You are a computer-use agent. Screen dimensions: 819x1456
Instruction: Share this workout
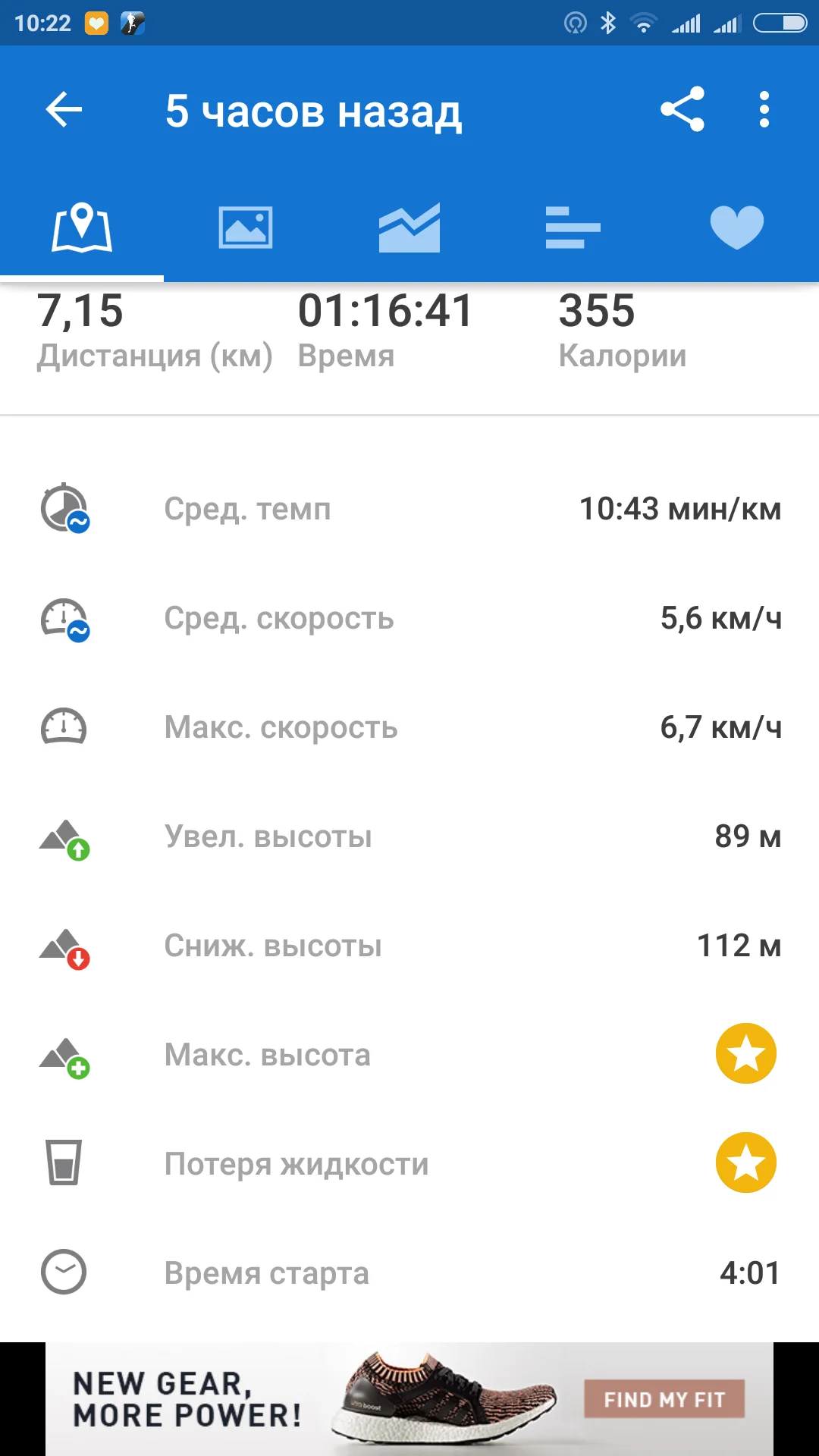pyautogui.click(x=682, y=110)
